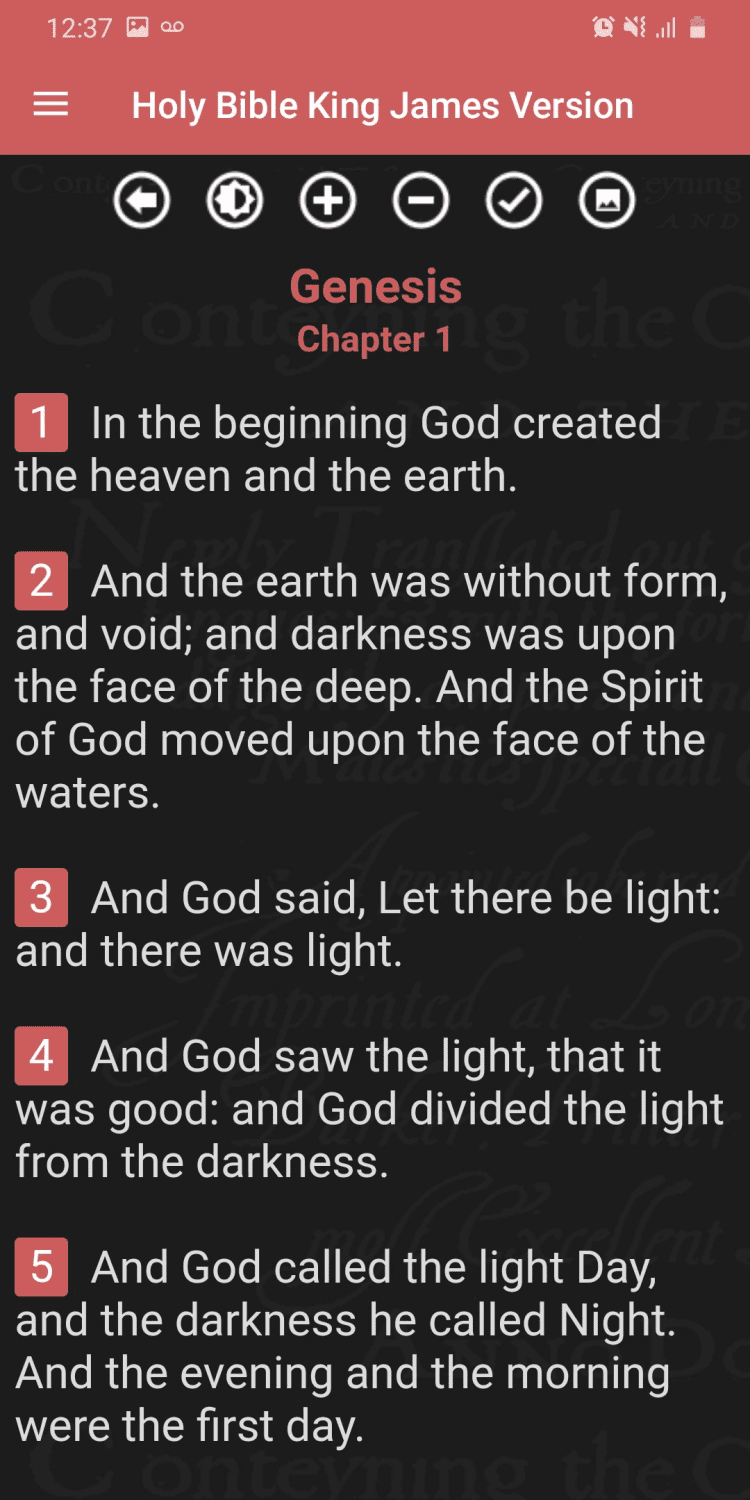Decrease text size with minus icon
This screenshot has width=750, height=1500.
pyautogui.click(x=421, y=200)
